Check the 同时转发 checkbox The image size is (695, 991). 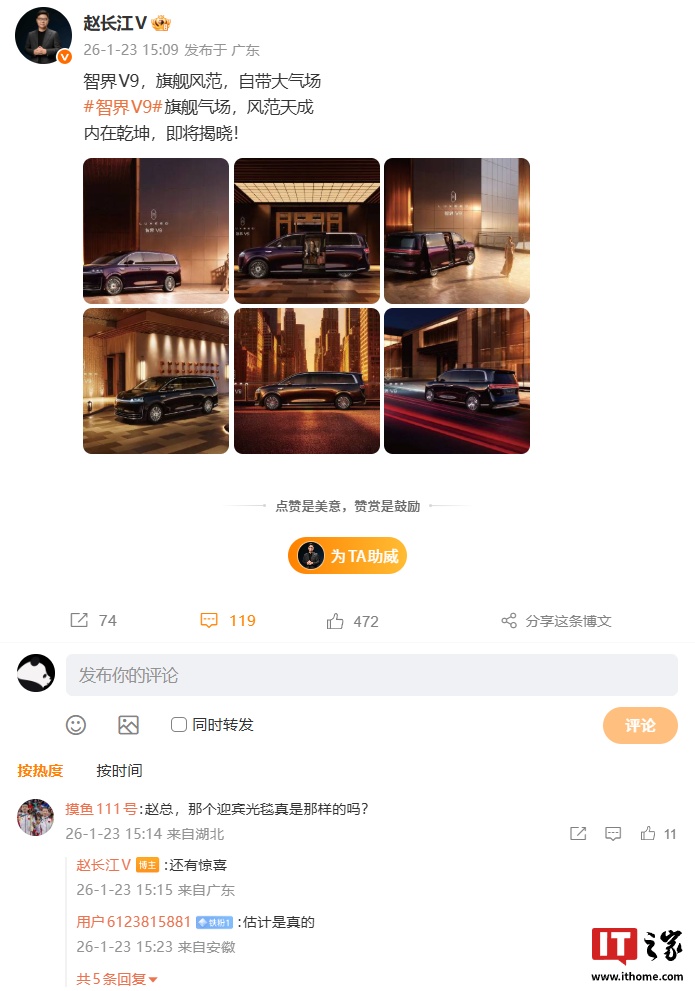click(179, 725)
